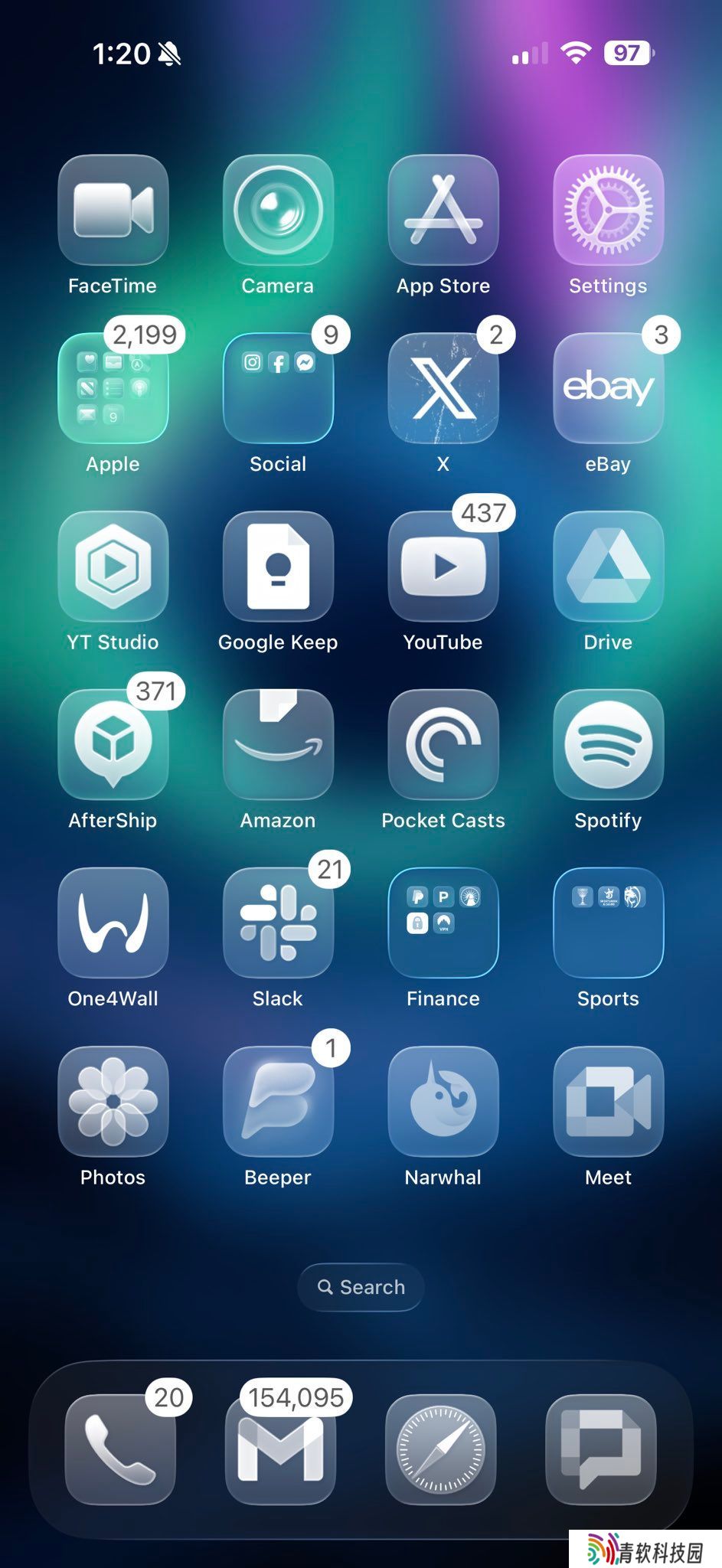Open the Finance folder
722x1568 pixels.
click(443, 923)
